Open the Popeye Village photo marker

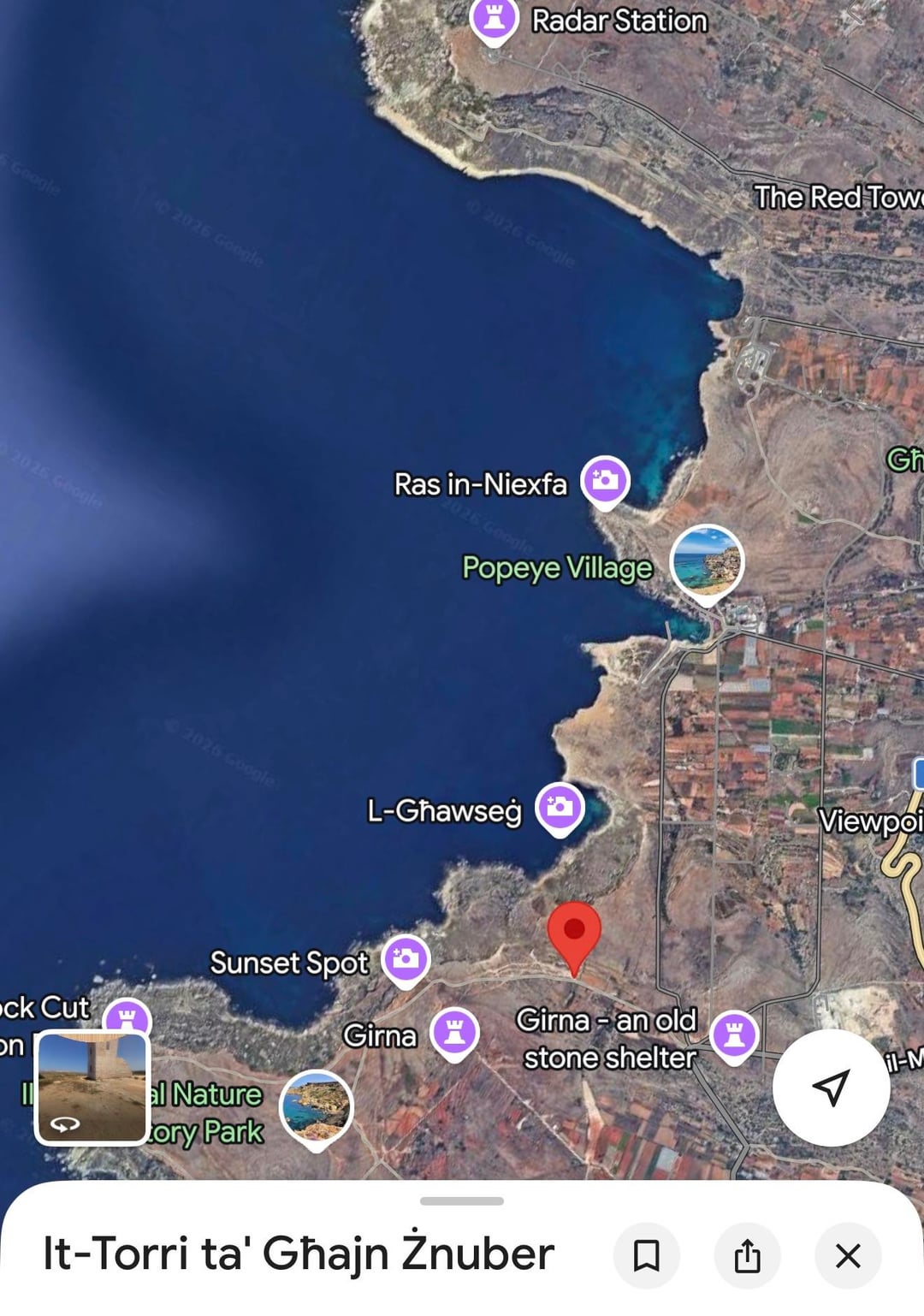[x=707, y=562]
